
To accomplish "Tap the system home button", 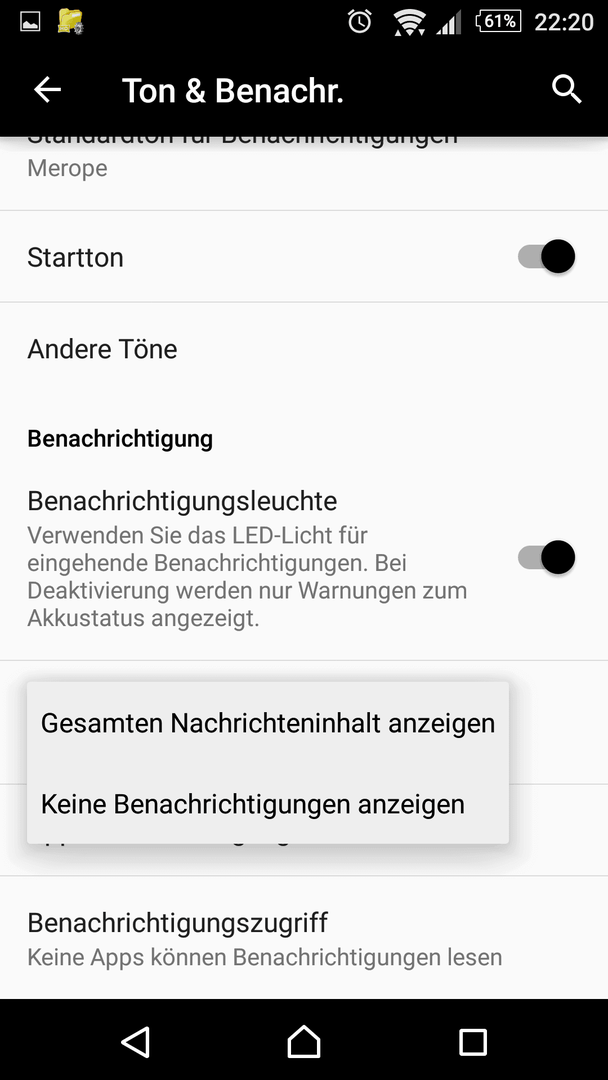I will (304, 1041).
